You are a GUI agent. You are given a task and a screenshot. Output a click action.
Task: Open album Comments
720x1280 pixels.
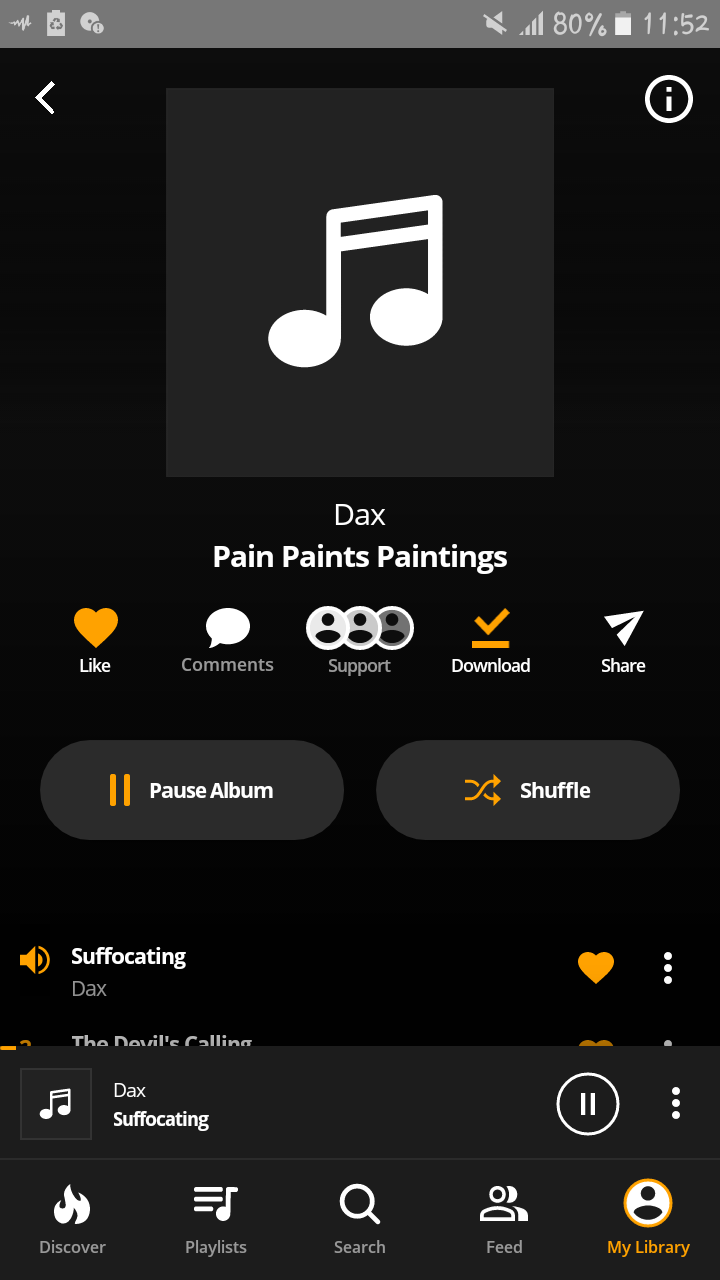(227, 640)
